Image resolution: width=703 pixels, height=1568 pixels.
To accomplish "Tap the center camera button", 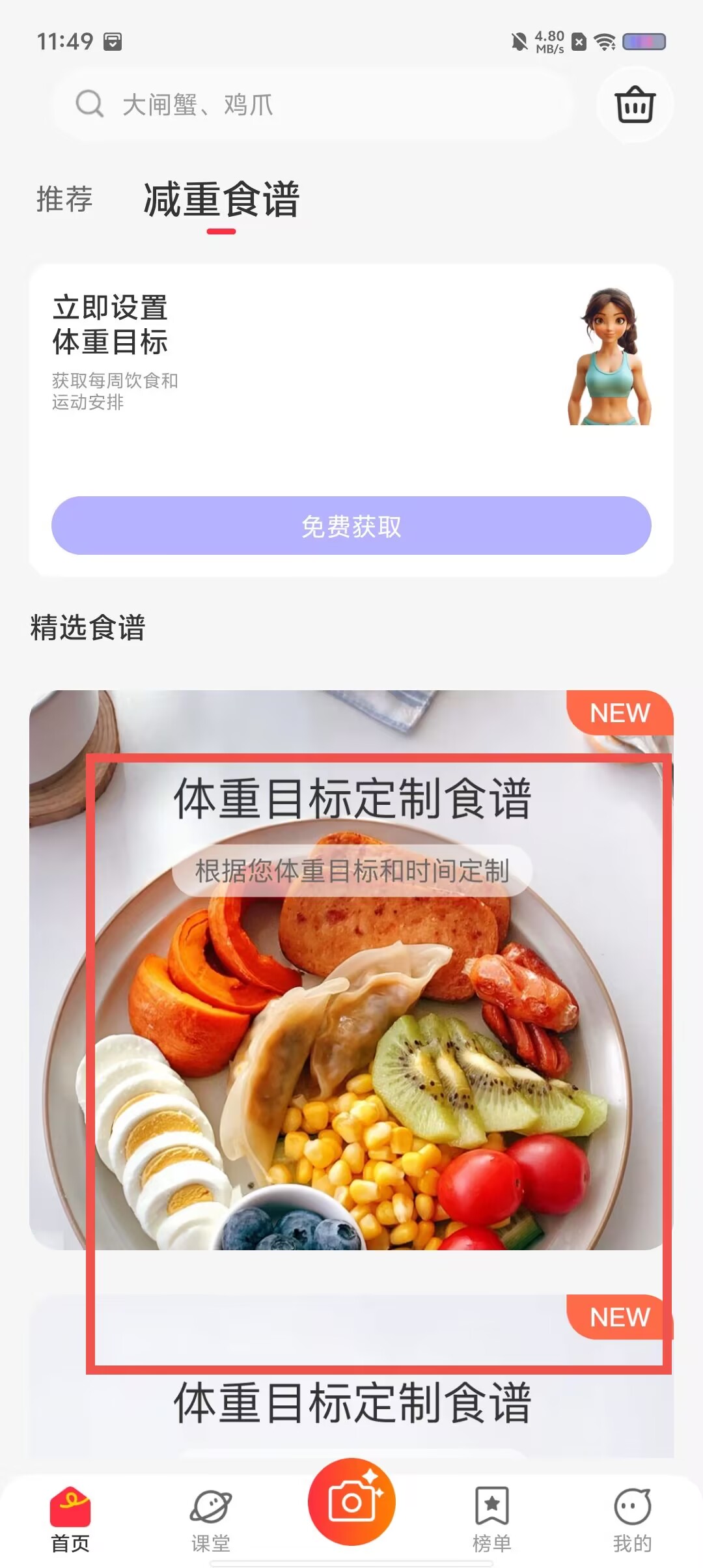I will pyautogui.click(x=351, y=1502).
